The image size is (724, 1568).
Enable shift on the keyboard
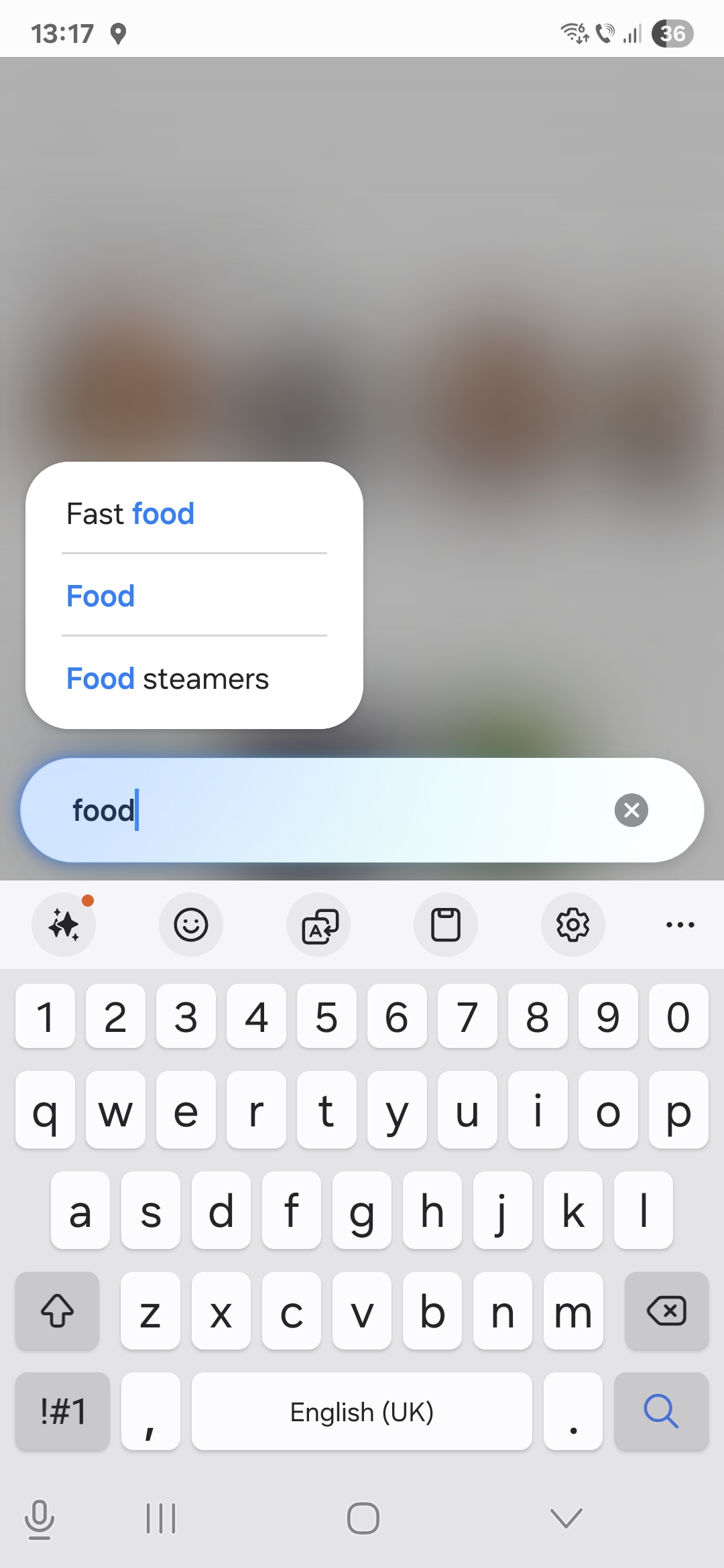point(58,1311)
